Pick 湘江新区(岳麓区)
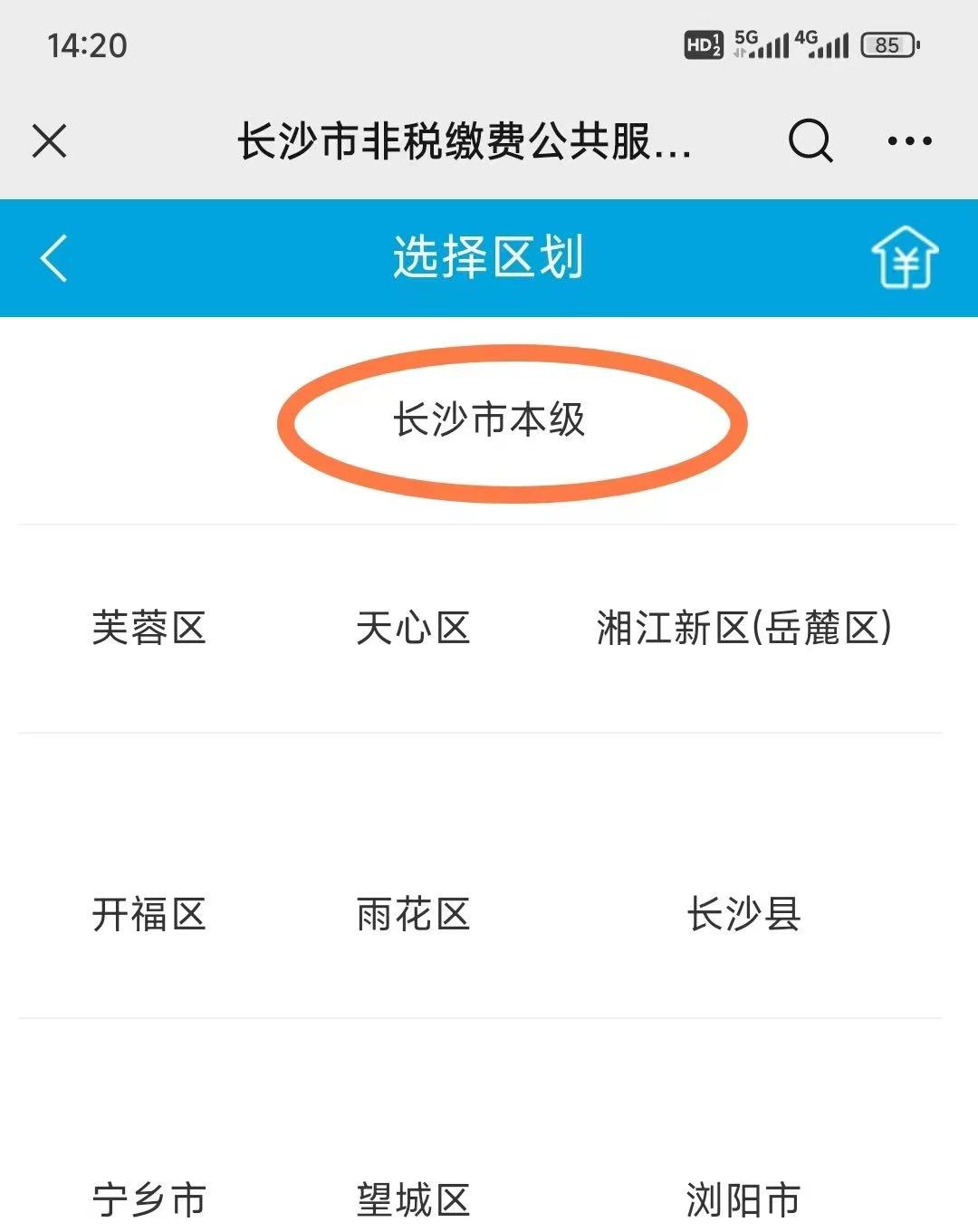Image resolution: width=978 pixels, height=1232 pixels. click(743, 628)
